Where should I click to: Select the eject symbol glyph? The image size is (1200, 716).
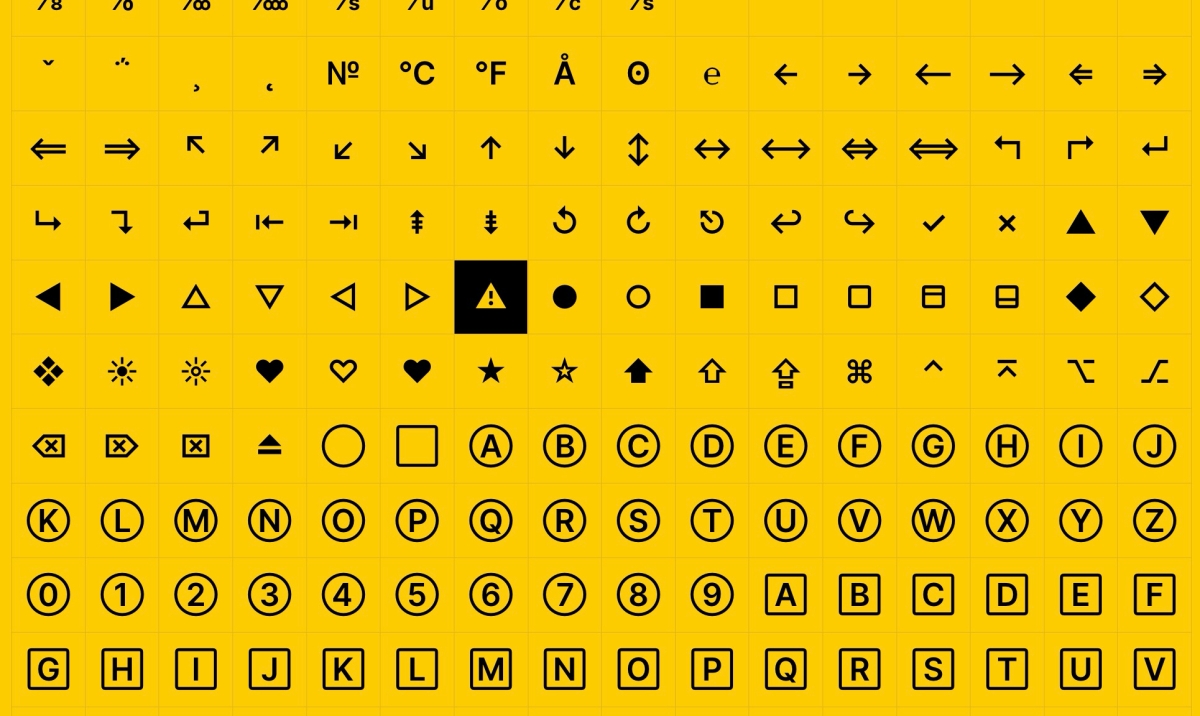coord(269,447)
